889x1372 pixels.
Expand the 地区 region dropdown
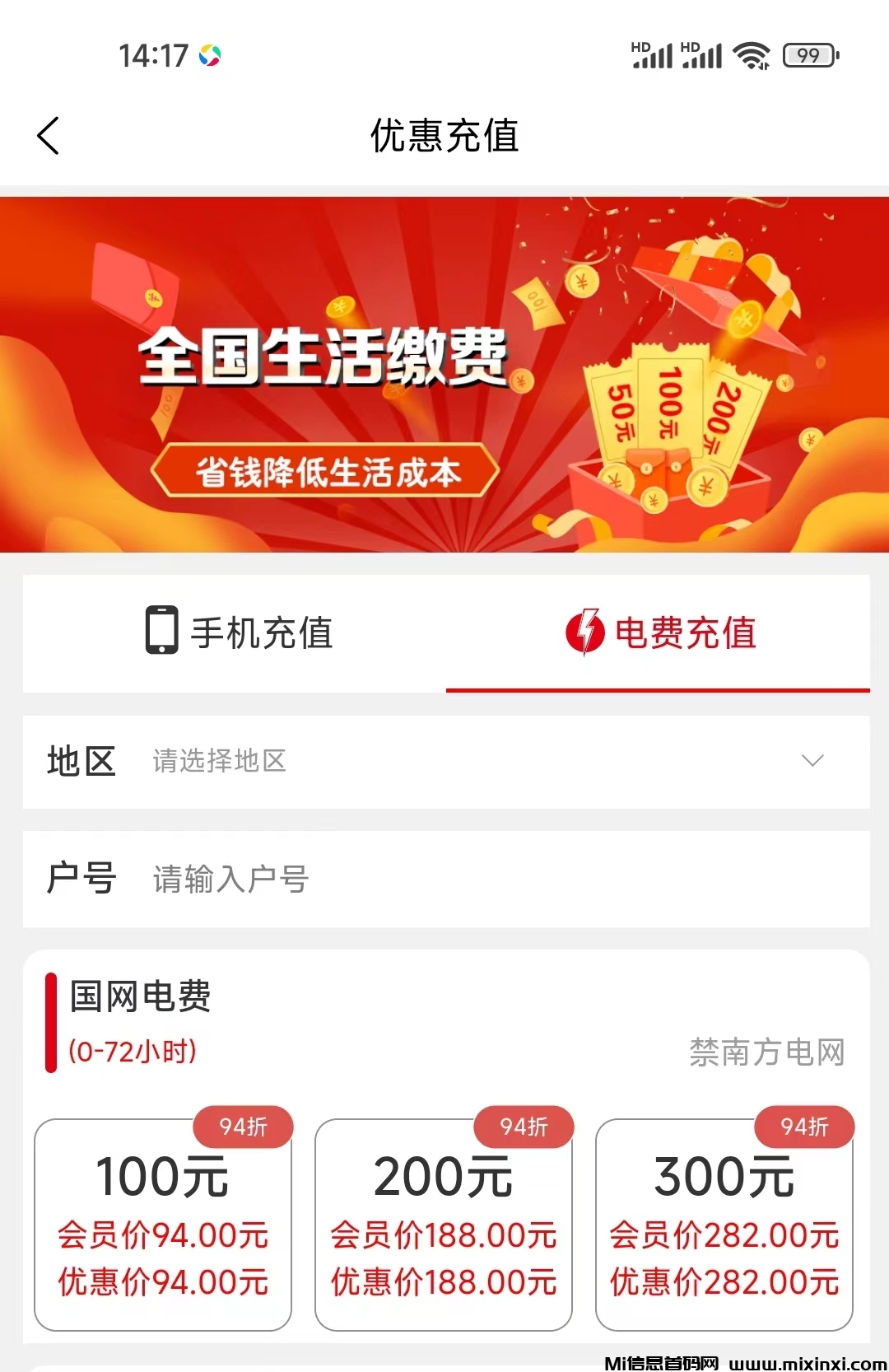point(812,761)
